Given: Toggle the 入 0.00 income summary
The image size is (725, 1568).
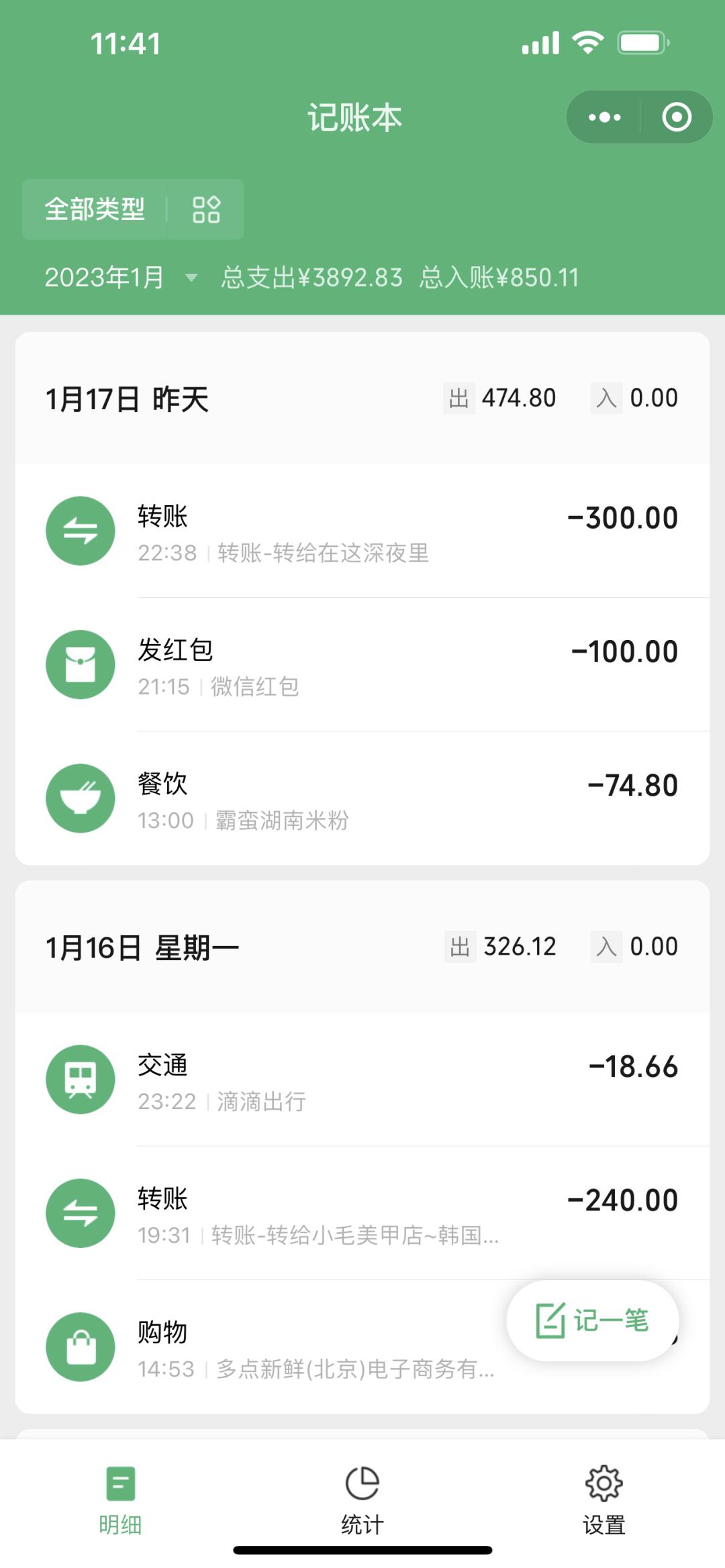Looking at the screenshot, I should (634, 397).
